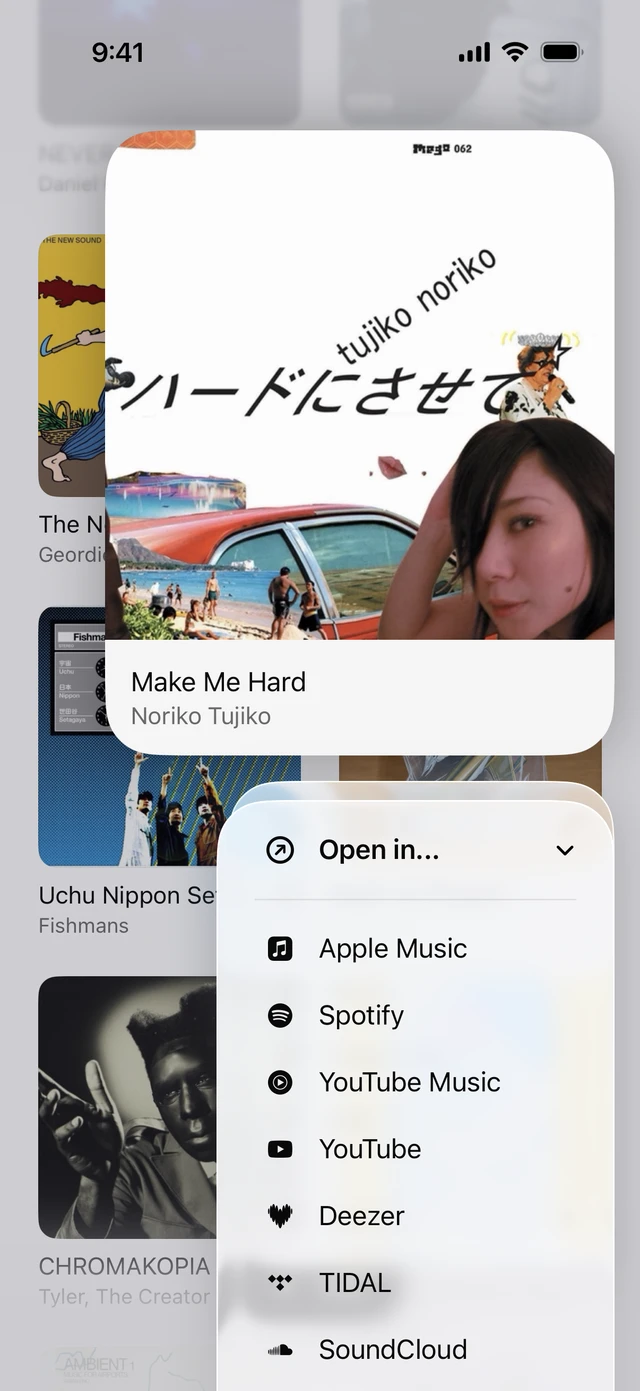Image resolution: width=640 pixels, height=1391 pixels.
Task: Open in YouTube
Action: 420,1150
